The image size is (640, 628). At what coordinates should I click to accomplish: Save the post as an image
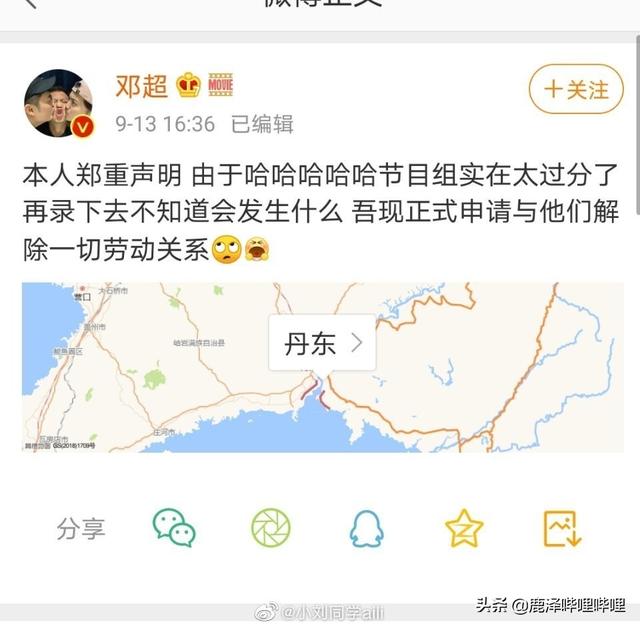click(x=561, y=527)
